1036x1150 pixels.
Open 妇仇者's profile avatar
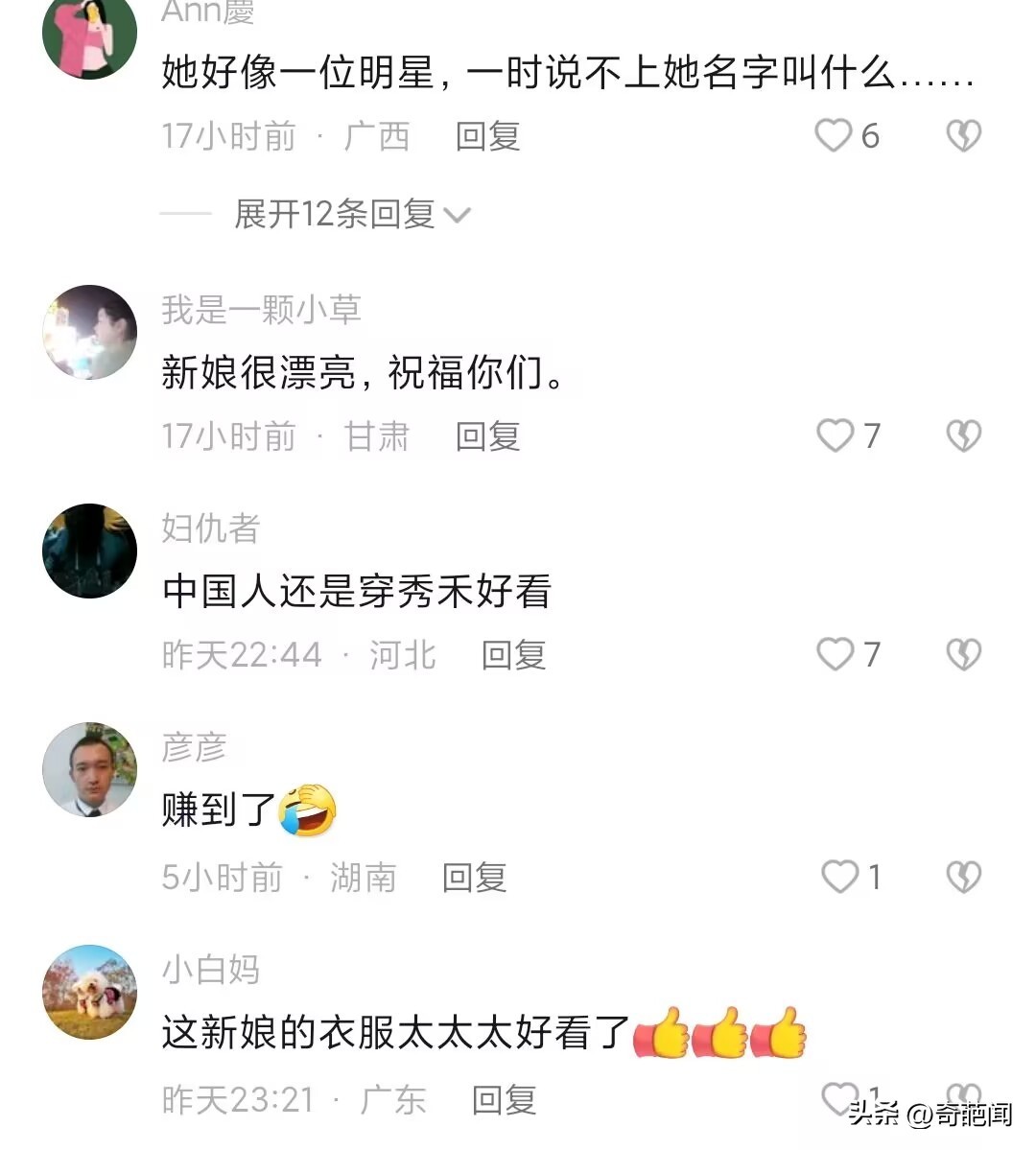pos(90,551)
